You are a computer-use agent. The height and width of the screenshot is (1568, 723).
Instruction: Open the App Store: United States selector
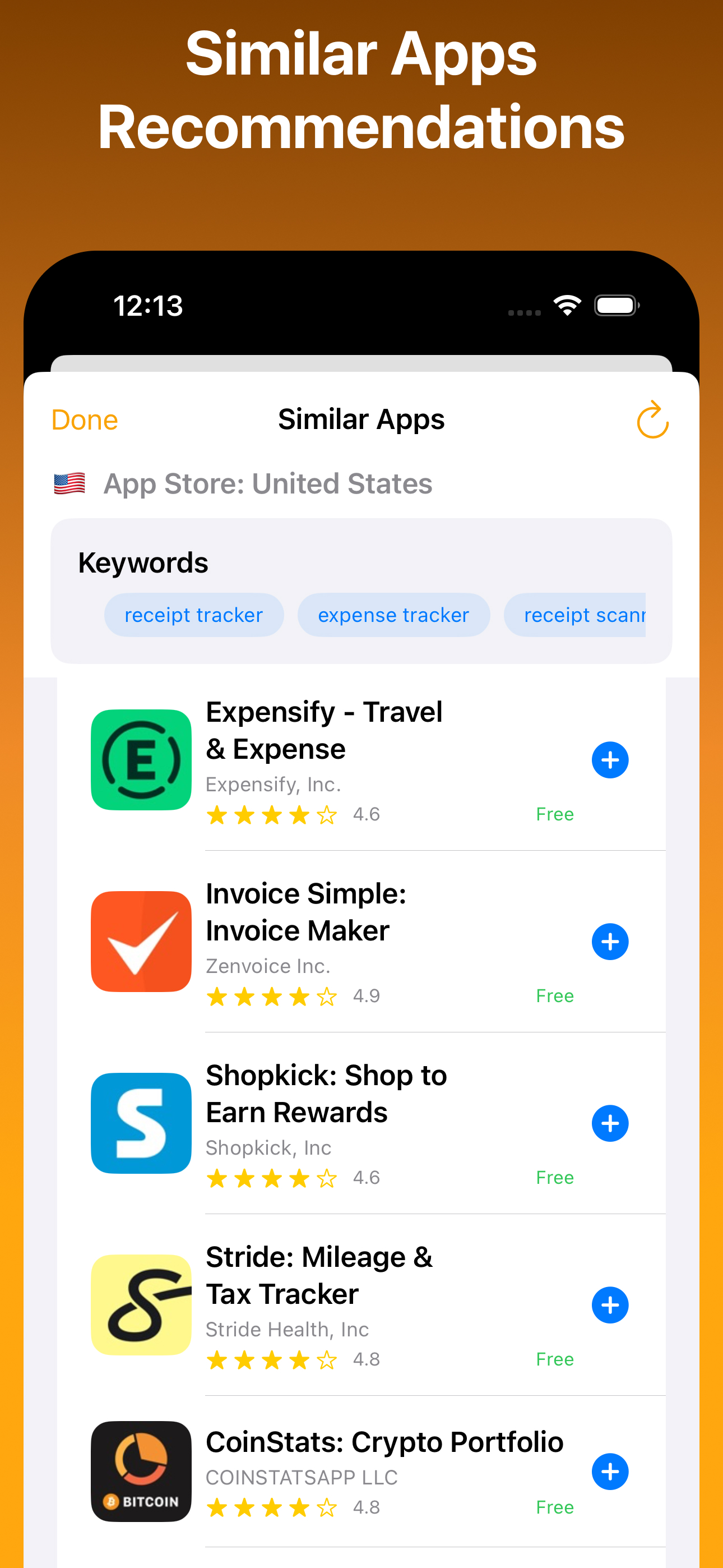(x=268, y=483)
